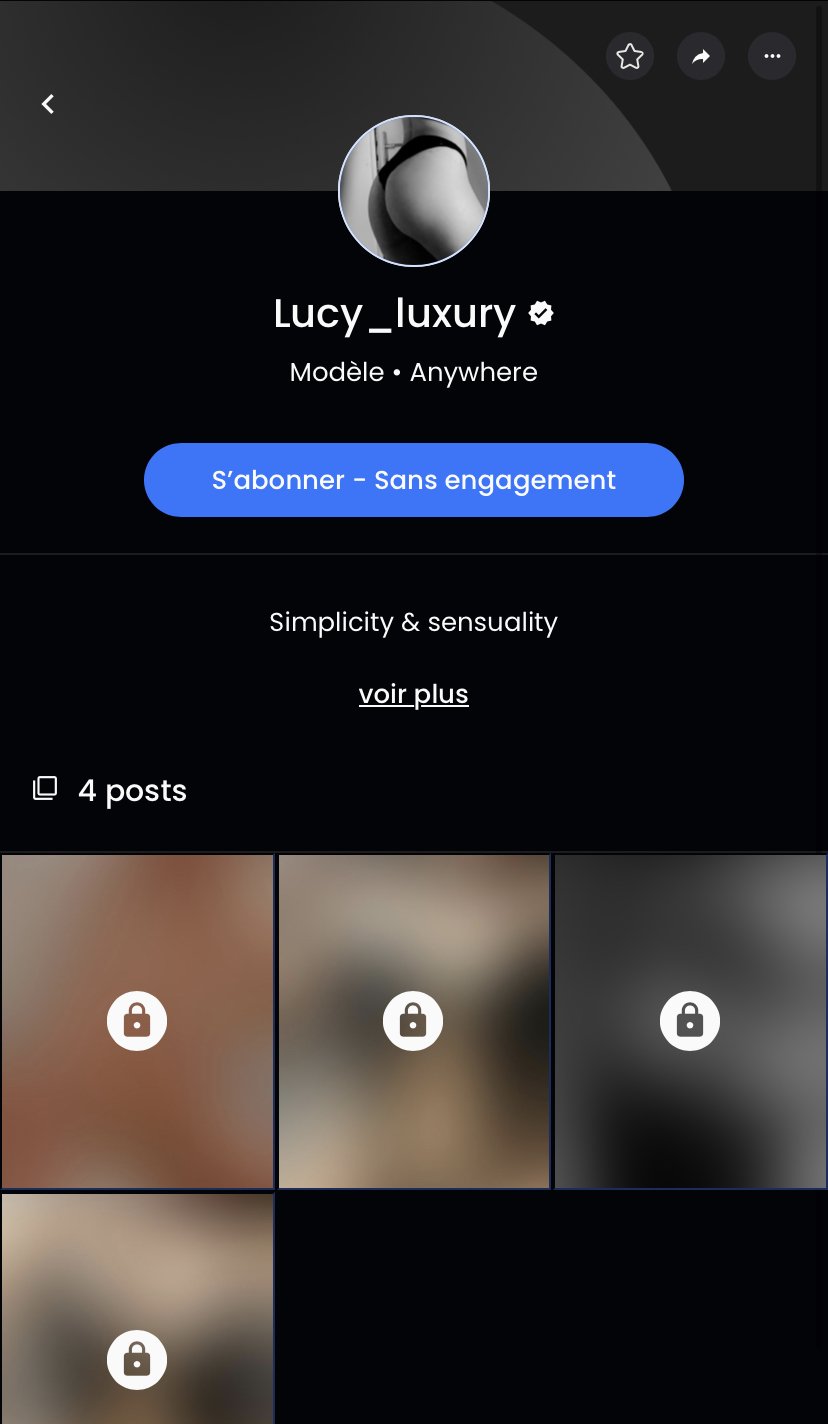Screen dimensions: 828x1424
Task: Open the three-dot overflow menu
Action: pyautogui.click(x=772, y=57)
